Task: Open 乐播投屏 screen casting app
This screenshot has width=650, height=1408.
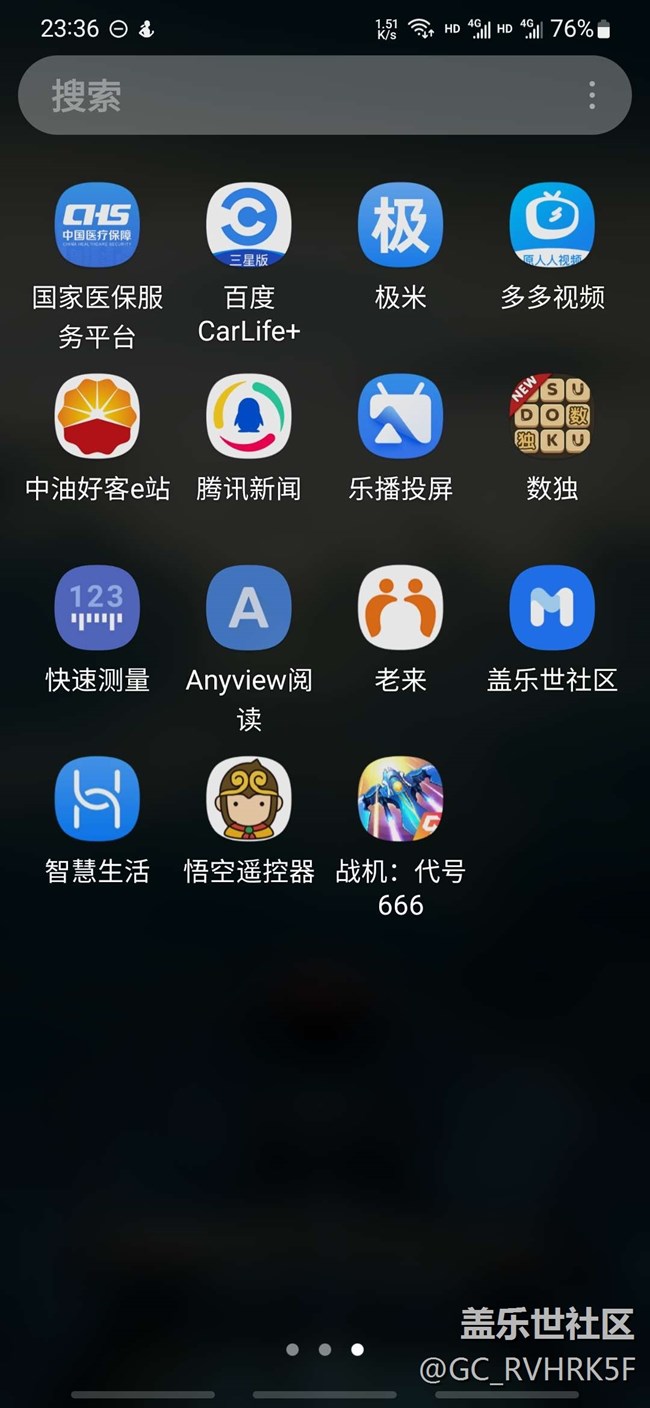Action: click(x=400, y=417)
